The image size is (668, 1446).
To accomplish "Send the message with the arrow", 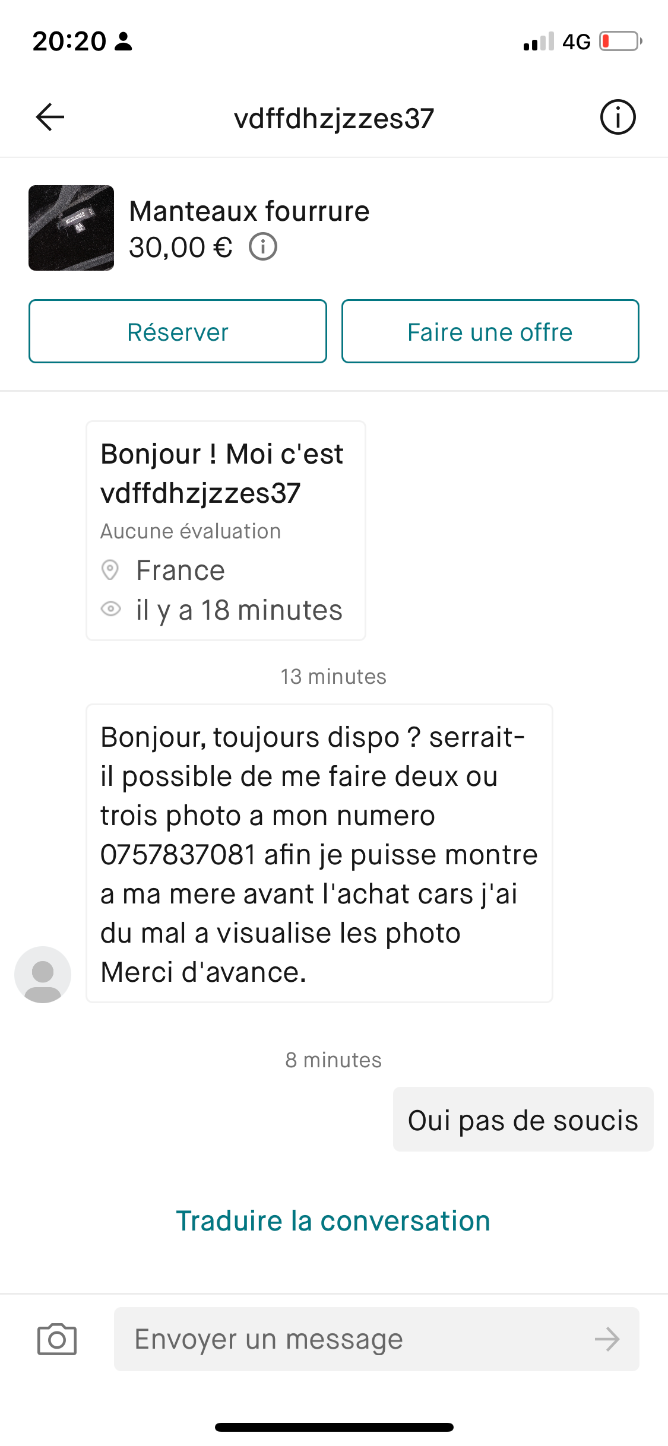I will tap(607, 1339).
